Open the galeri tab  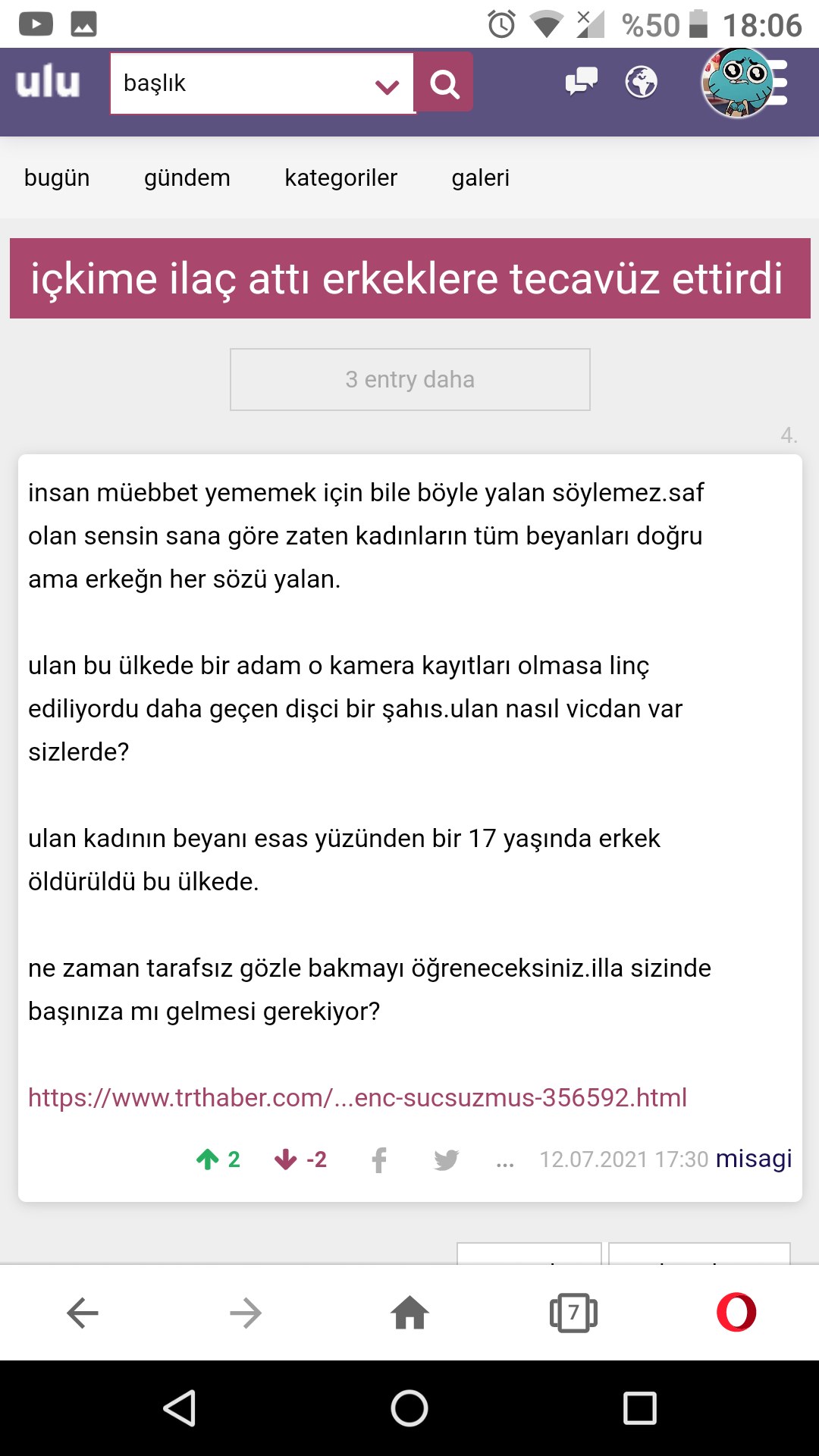[x=481, y=177]
